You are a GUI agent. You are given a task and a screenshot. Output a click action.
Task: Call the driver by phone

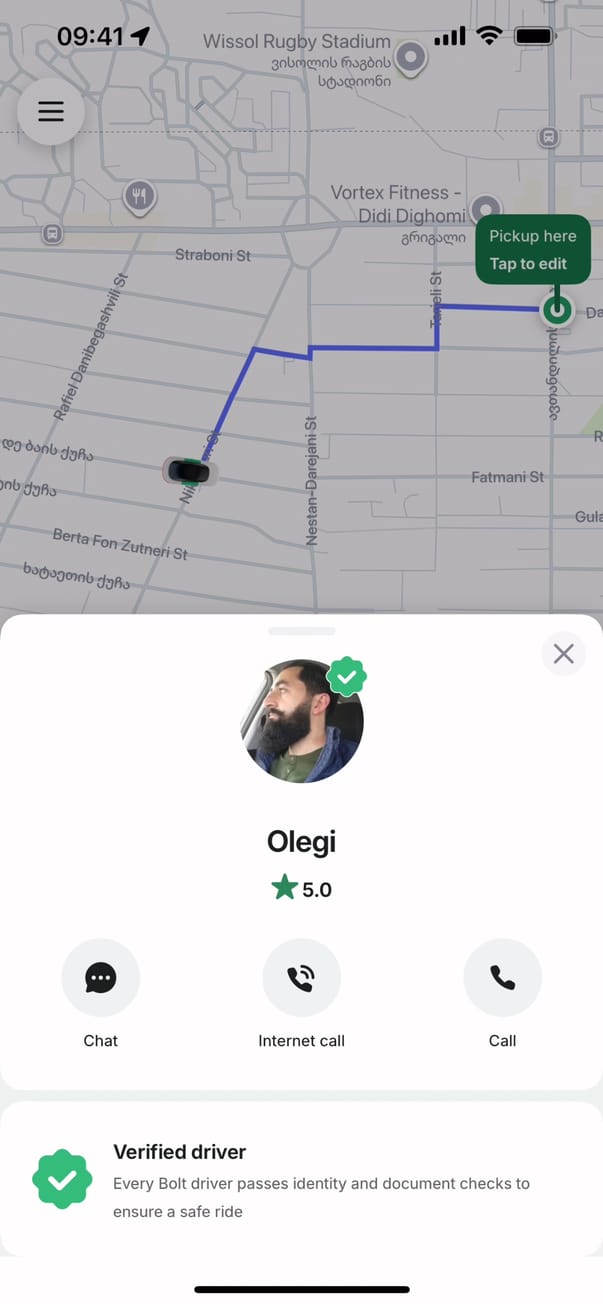[502, 978]
